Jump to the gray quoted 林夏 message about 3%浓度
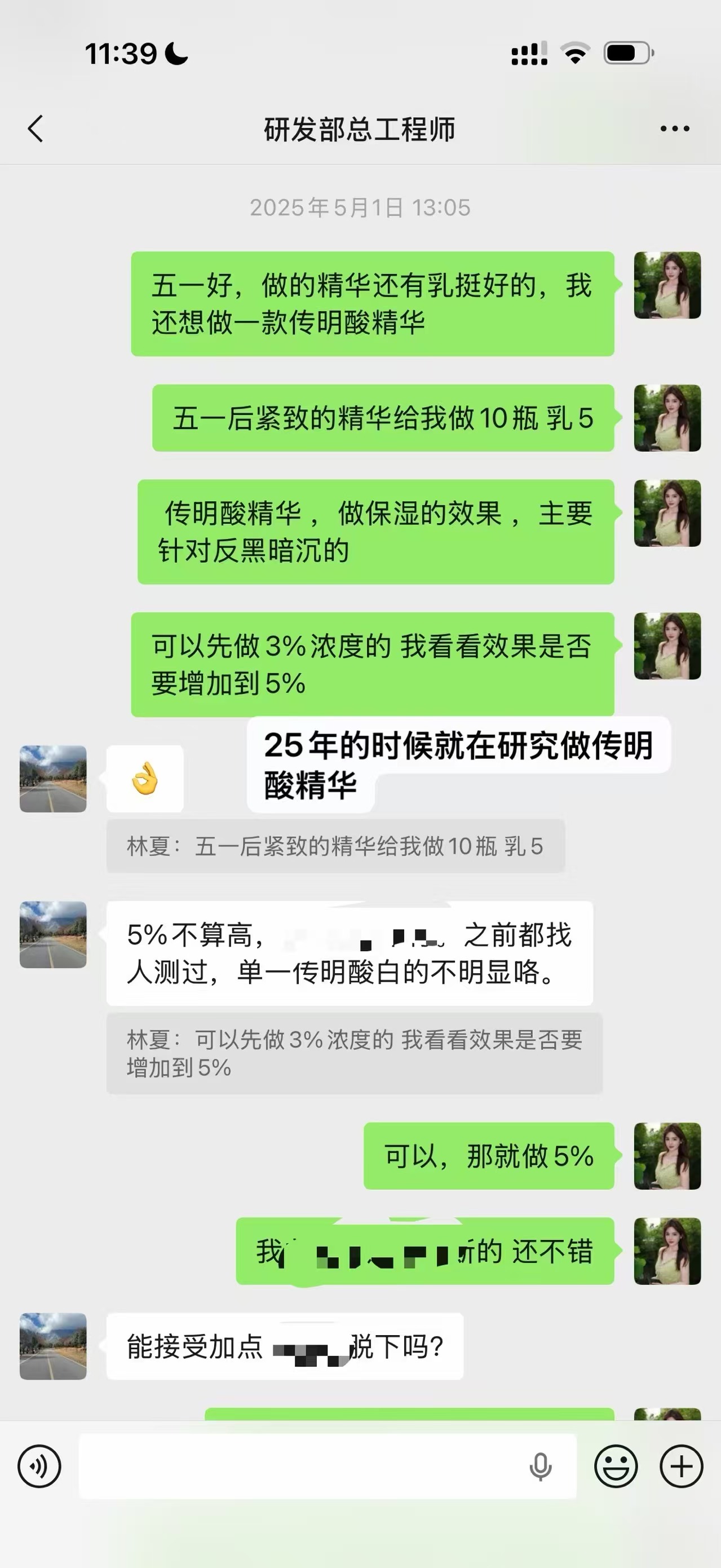 coord(354,1054)
